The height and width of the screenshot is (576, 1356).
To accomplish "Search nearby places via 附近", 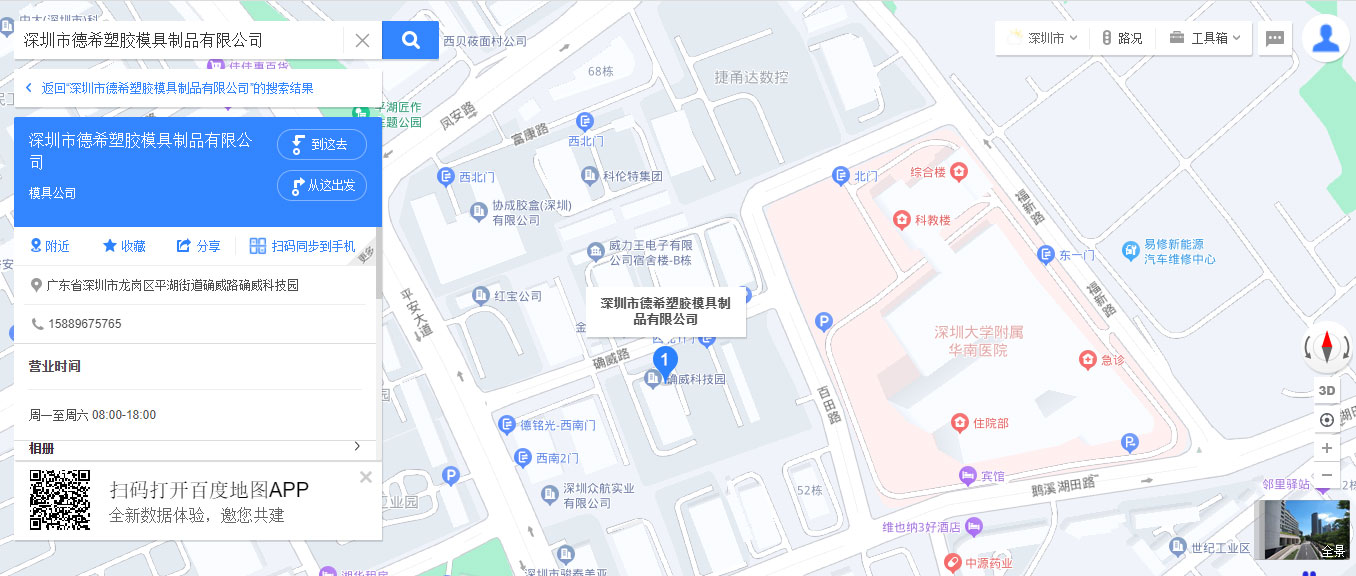I will click(x=50, y=246).
